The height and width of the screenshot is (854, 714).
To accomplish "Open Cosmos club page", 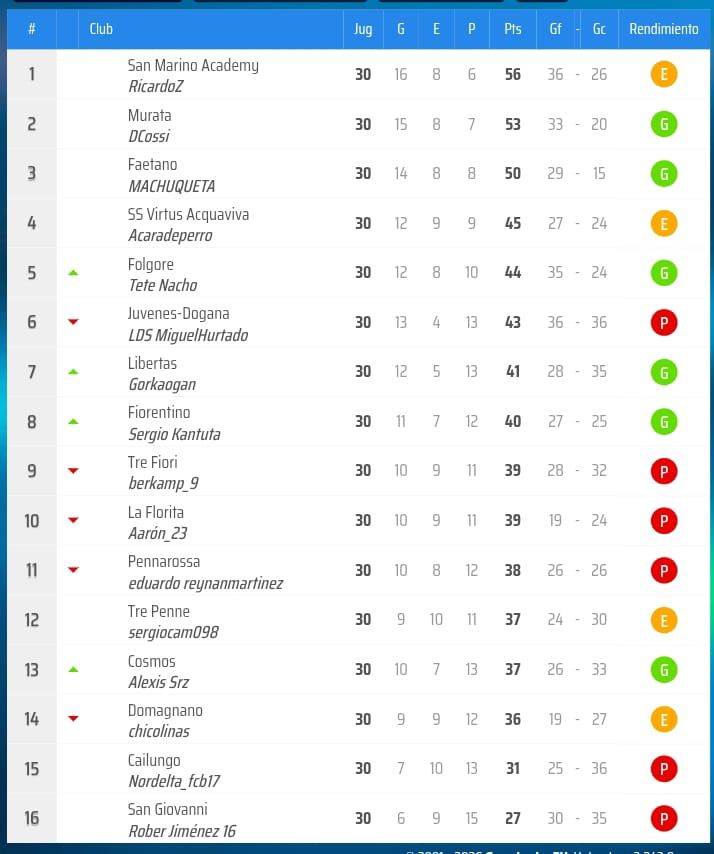I will tap(151, 661).
